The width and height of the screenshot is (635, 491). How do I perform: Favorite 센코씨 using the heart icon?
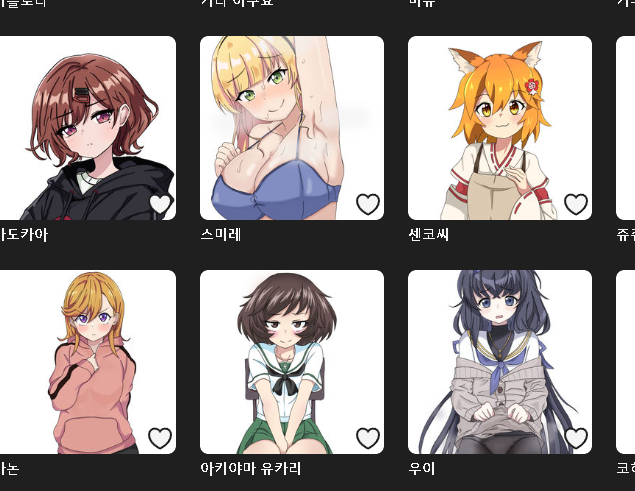coord(576,204)
